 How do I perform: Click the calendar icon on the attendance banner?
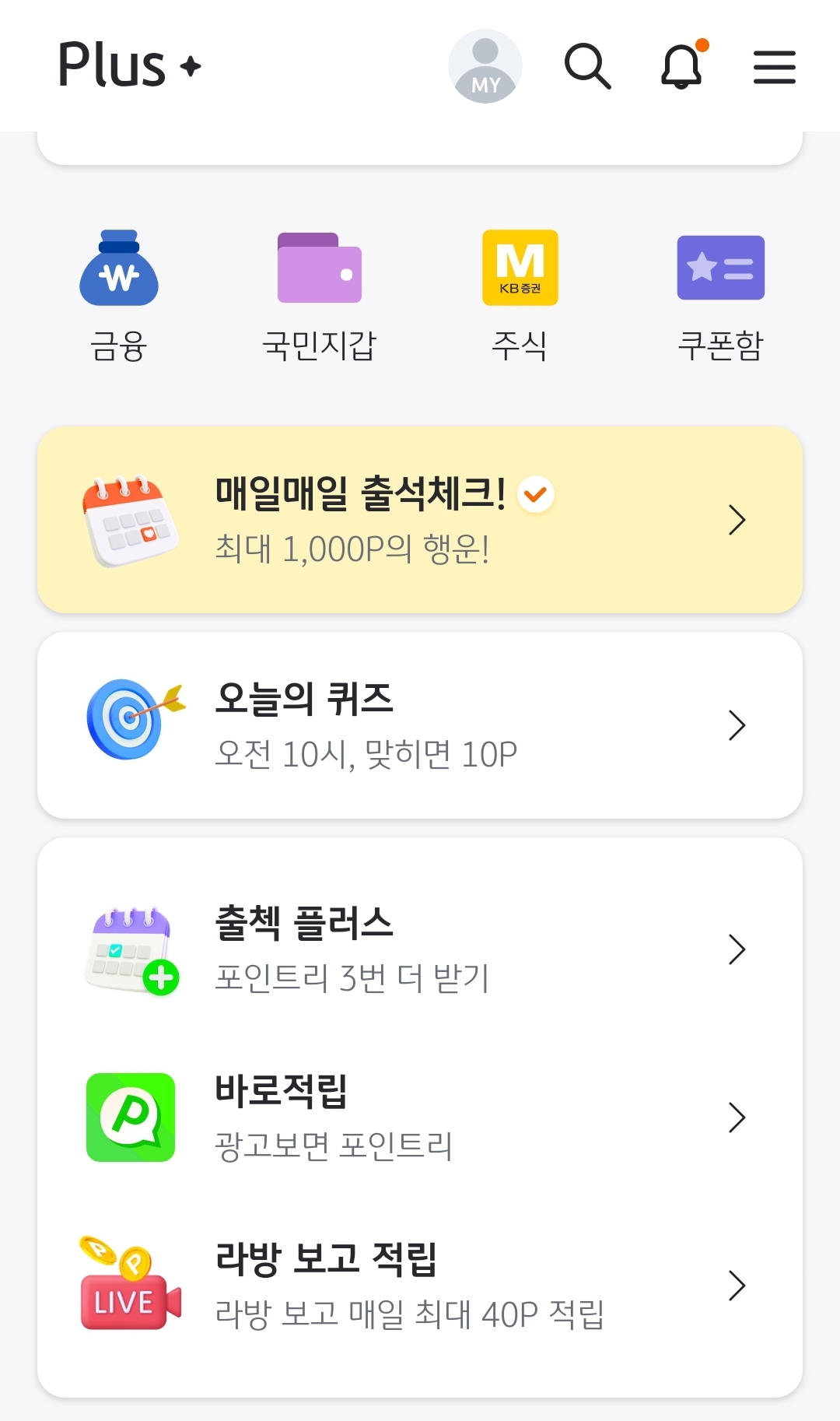coord(128,518)
